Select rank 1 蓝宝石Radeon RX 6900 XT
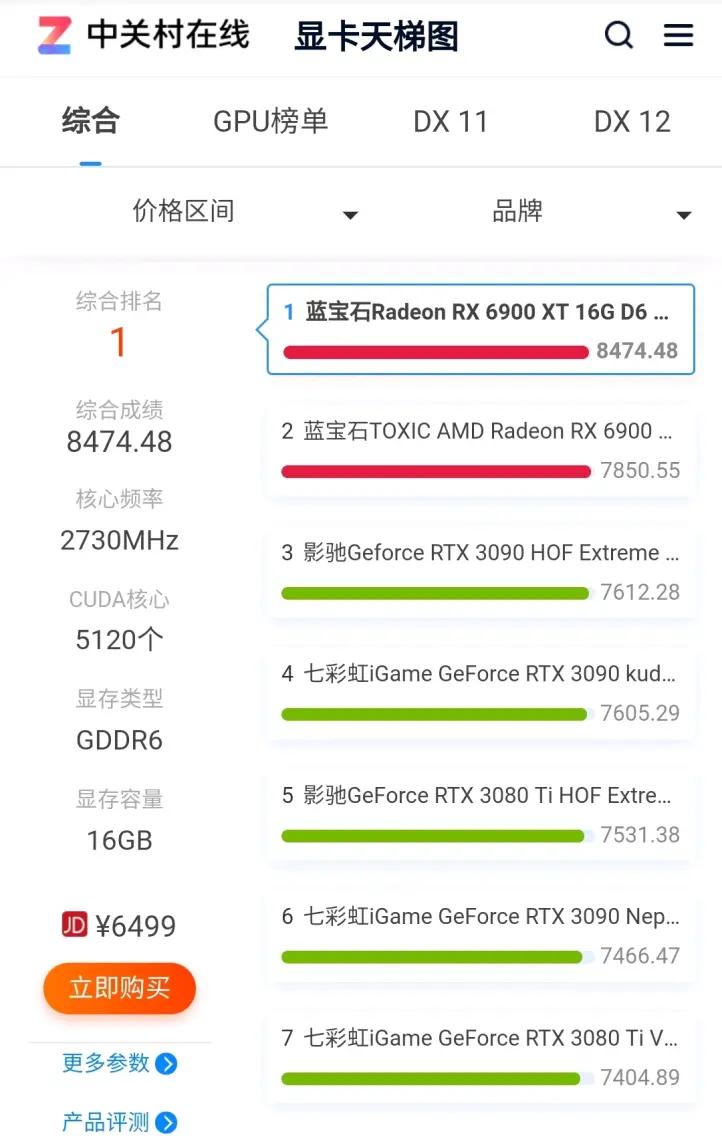 click(480, 330)
